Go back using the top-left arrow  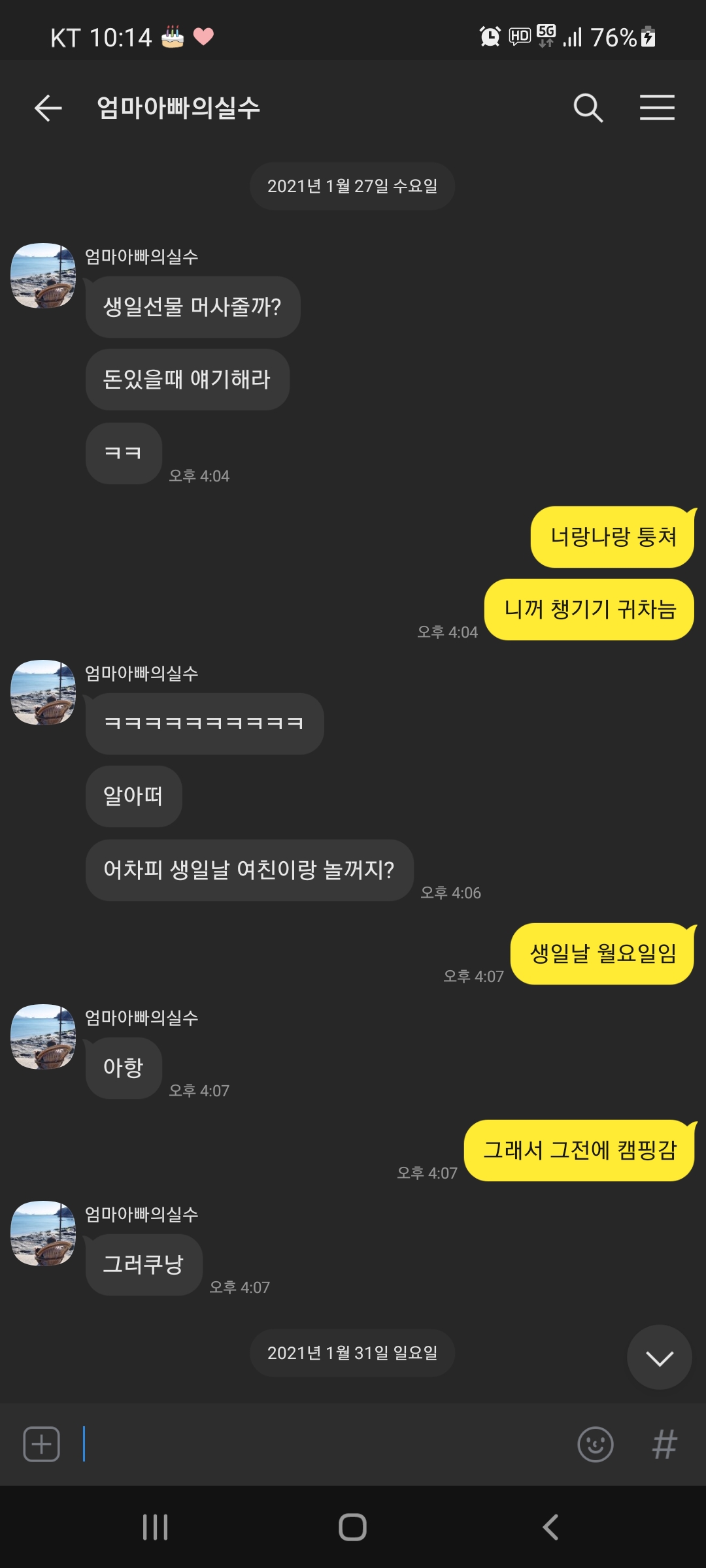pos(48,108)
